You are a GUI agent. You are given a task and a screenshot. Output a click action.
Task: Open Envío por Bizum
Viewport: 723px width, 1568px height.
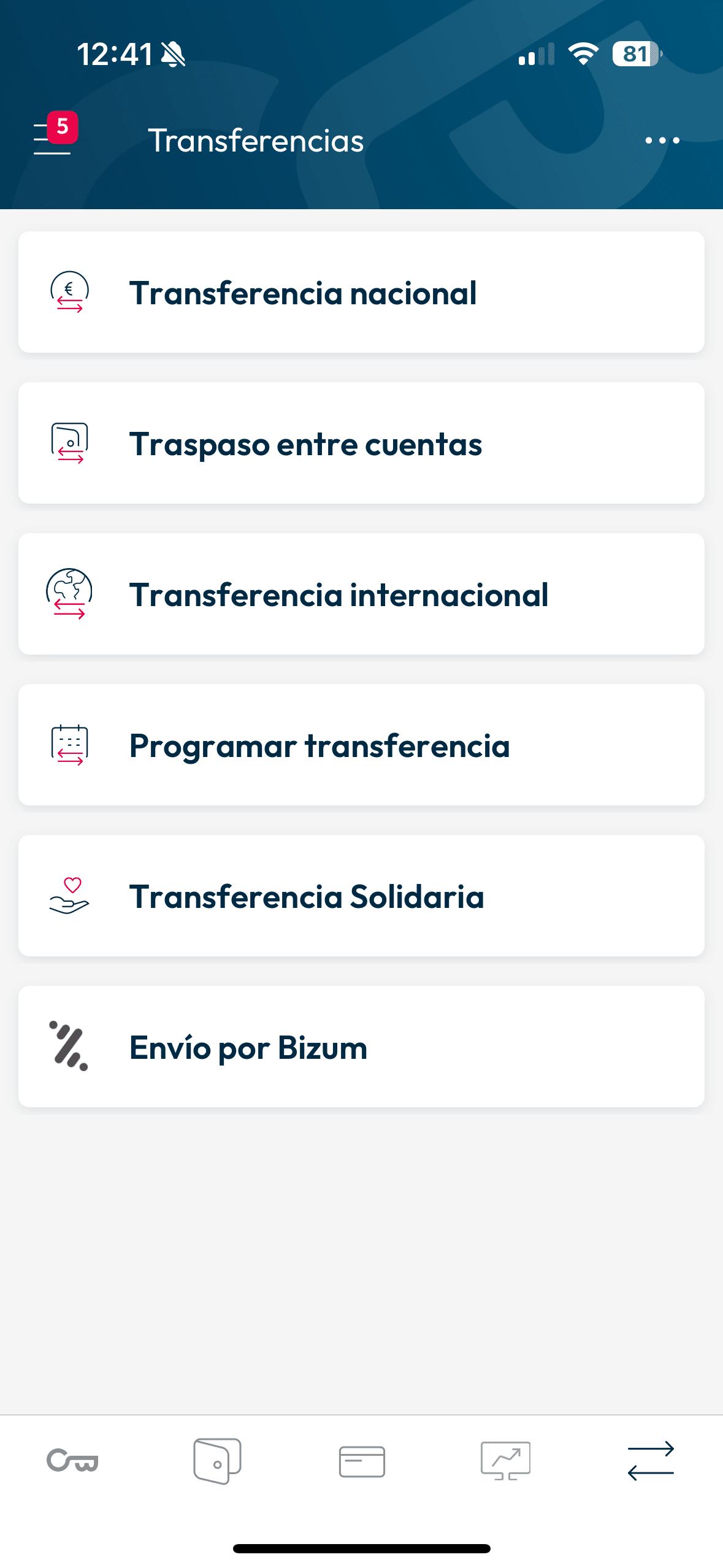[x=361, y=1047]
